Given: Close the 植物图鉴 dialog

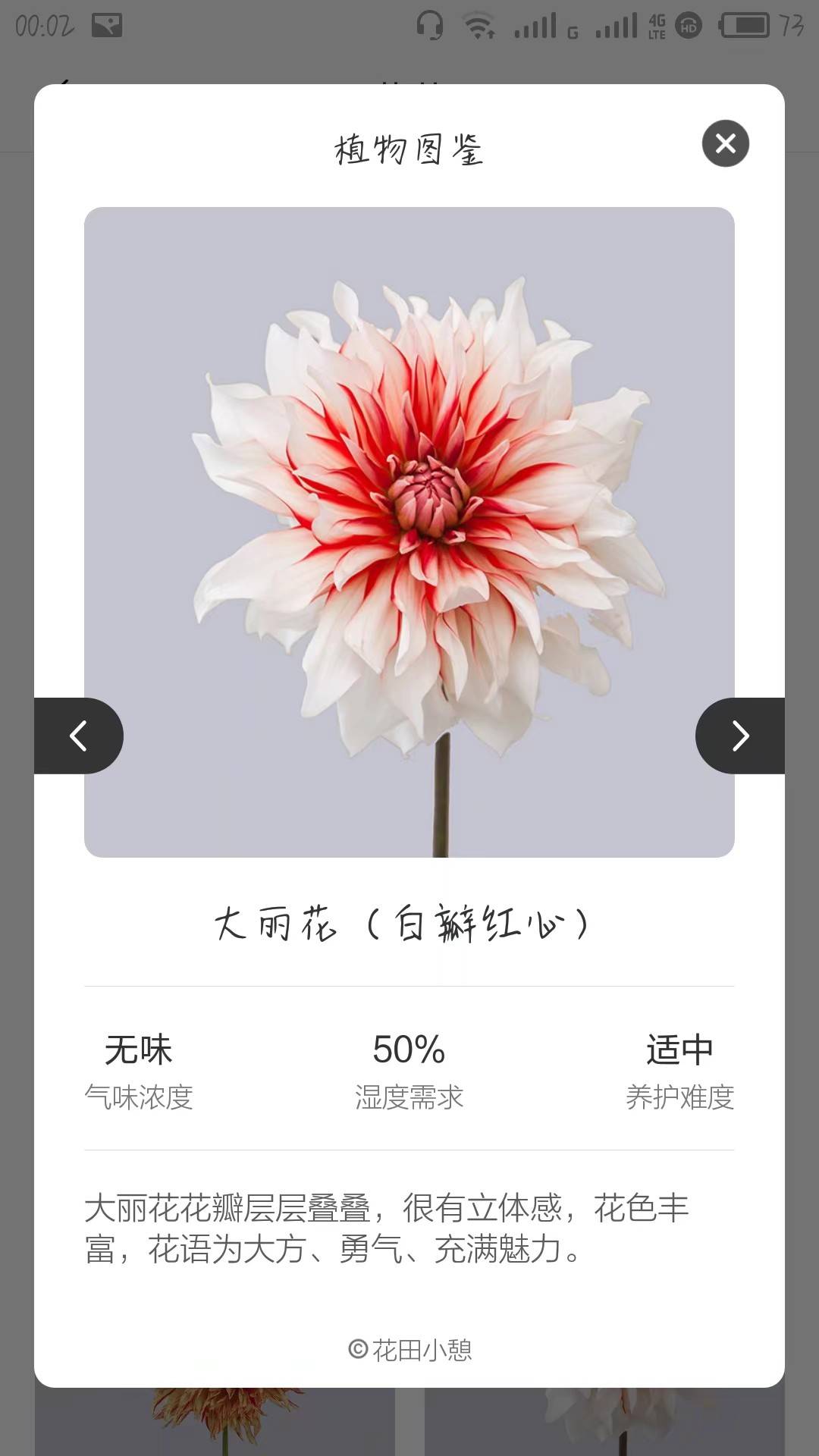Looking at the screenshot, I should point(725,143).
